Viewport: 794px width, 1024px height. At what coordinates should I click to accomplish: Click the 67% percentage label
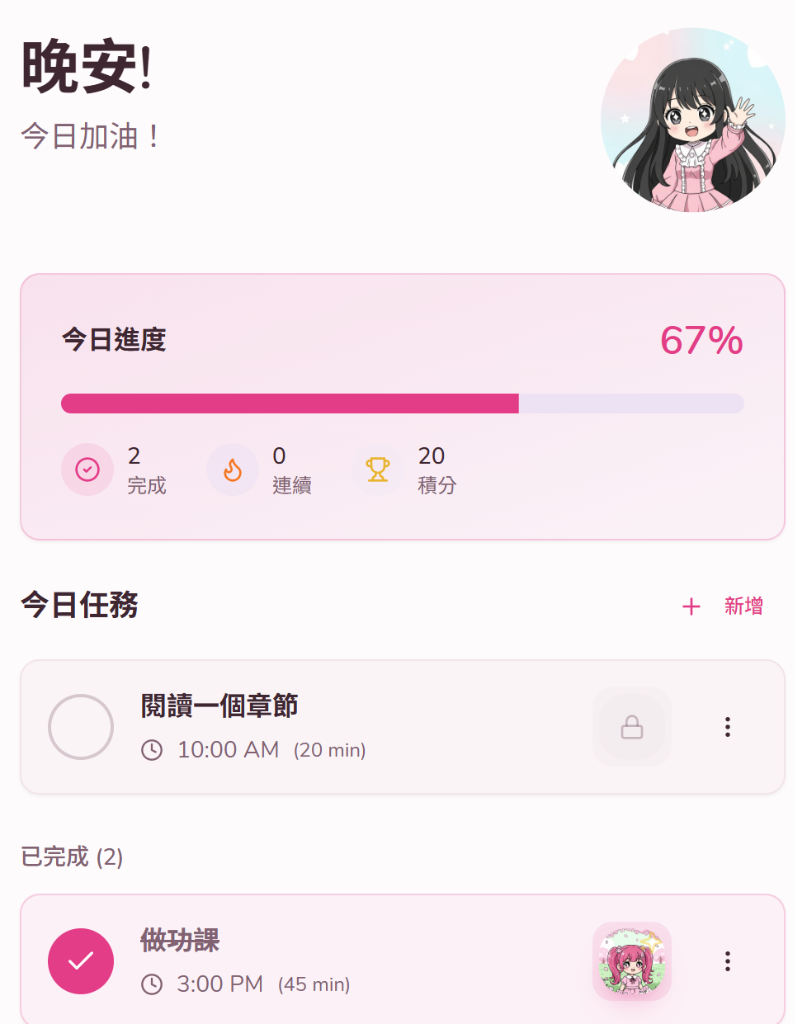coord(703,342)
